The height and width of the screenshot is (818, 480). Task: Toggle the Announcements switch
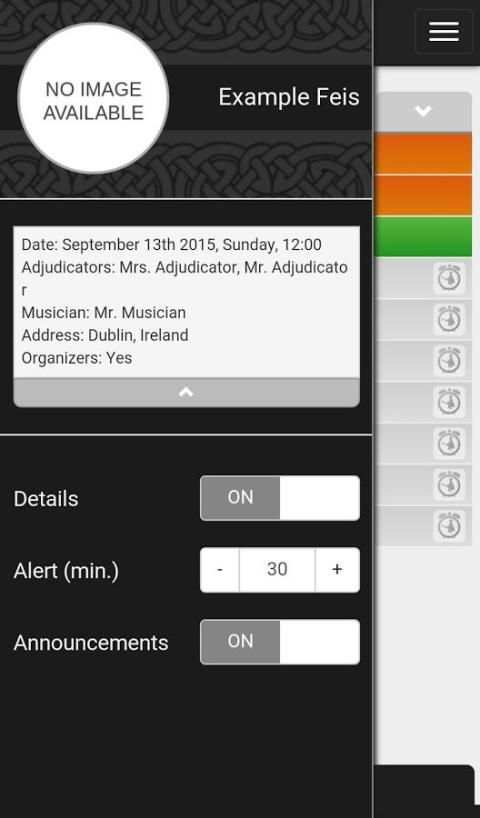coord(280,642)
